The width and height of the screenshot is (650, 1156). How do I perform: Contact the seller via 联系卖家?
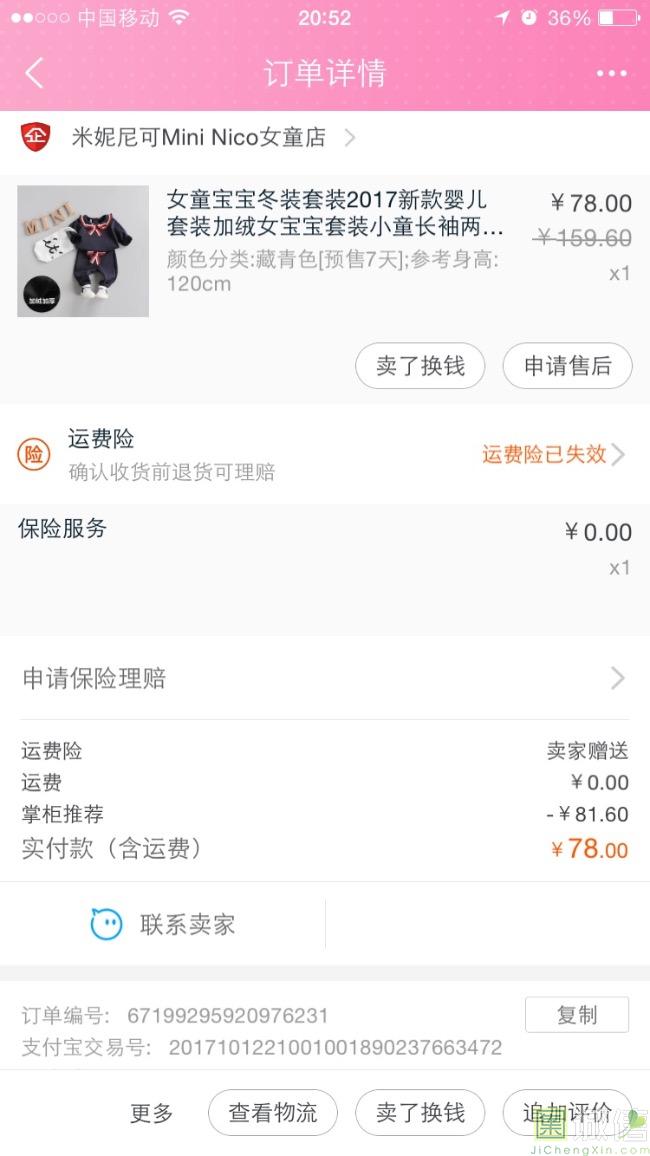click(x=163, y=924)
